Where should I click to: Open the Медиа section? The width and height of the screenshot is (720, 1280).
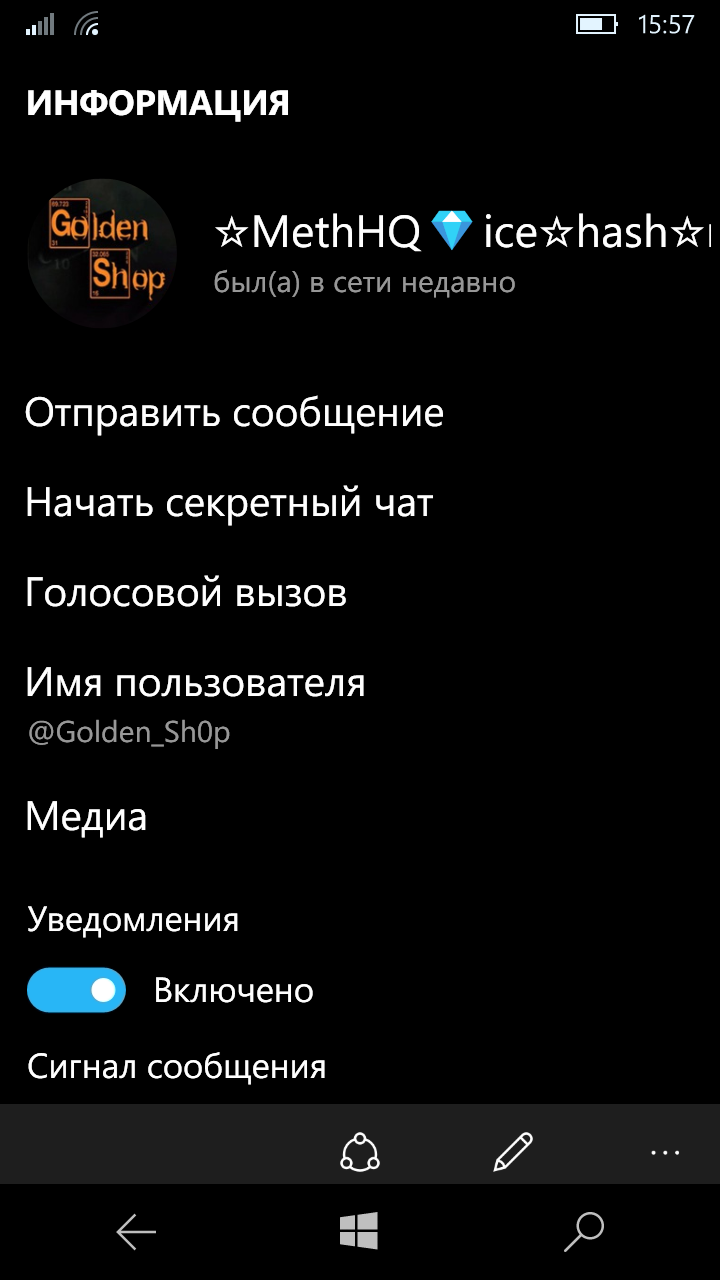[x=86, y=817]
